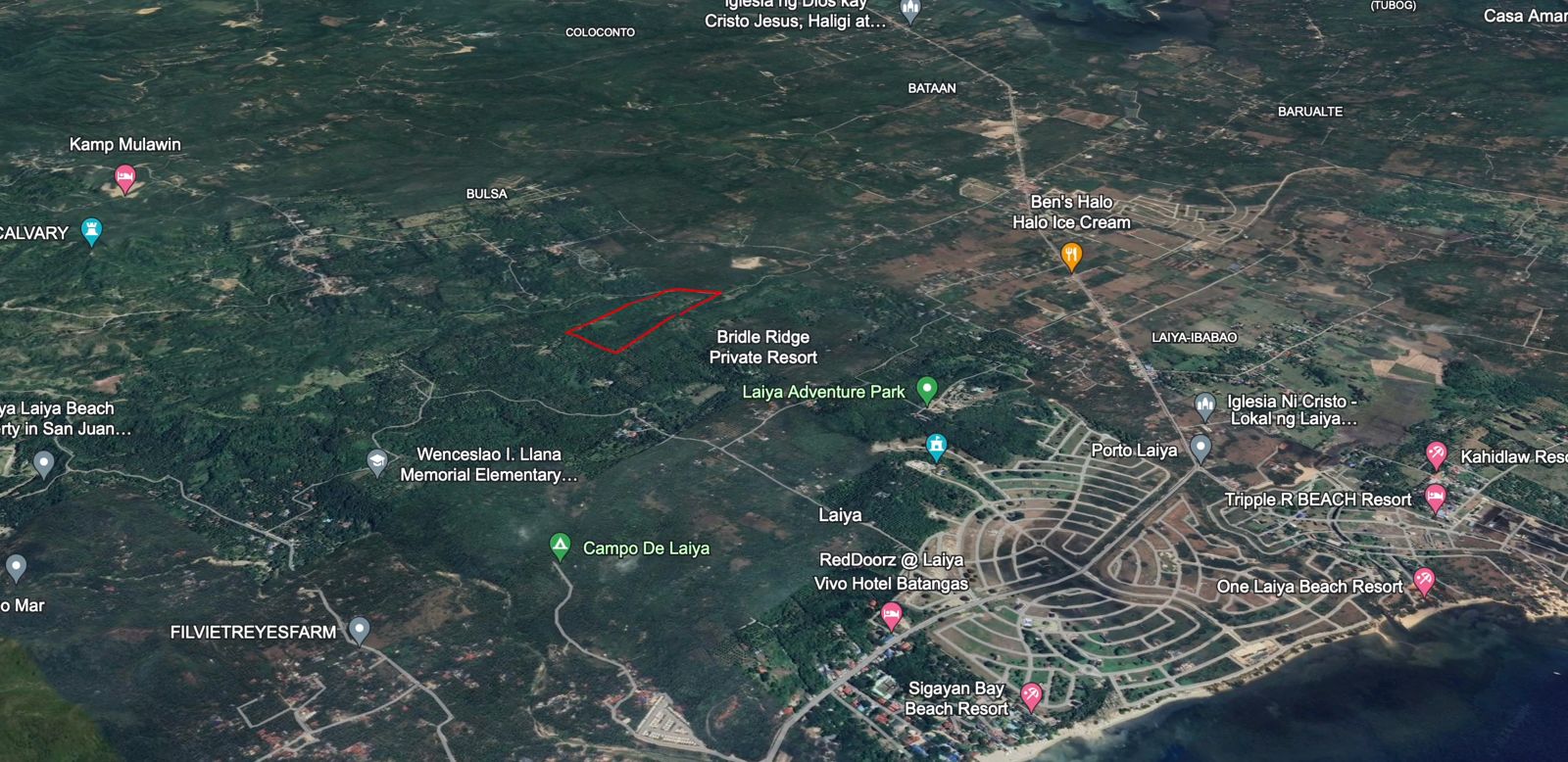Image resolution: width=1568 pixels, height=762 pixels.
Task: Select Iglesia Ni Cristo Lokal ng Laiya pin
Action: coord(1204,405)
